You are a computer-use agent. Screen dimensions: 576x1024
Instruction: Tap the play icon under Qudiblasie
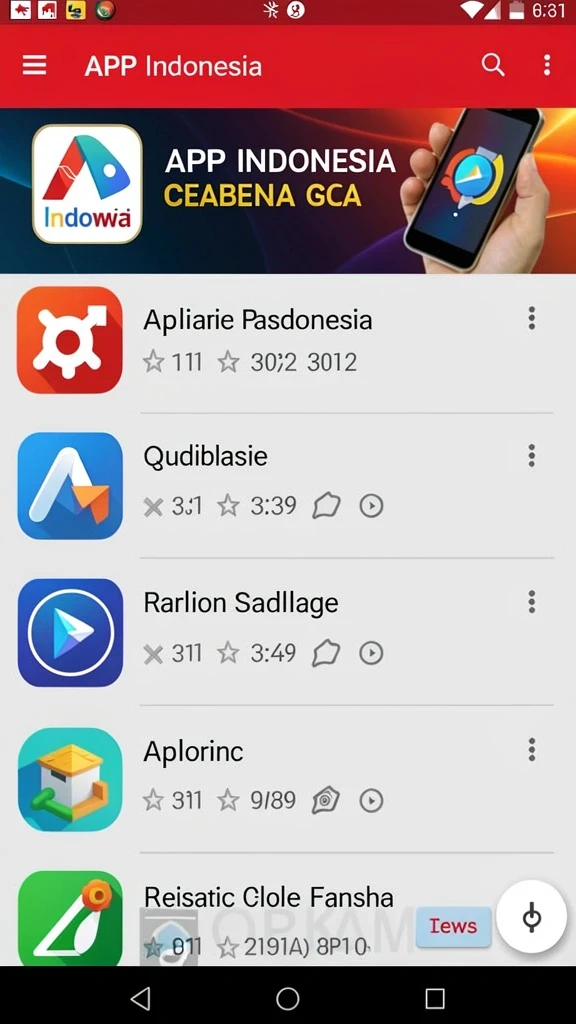coord(372,506)
